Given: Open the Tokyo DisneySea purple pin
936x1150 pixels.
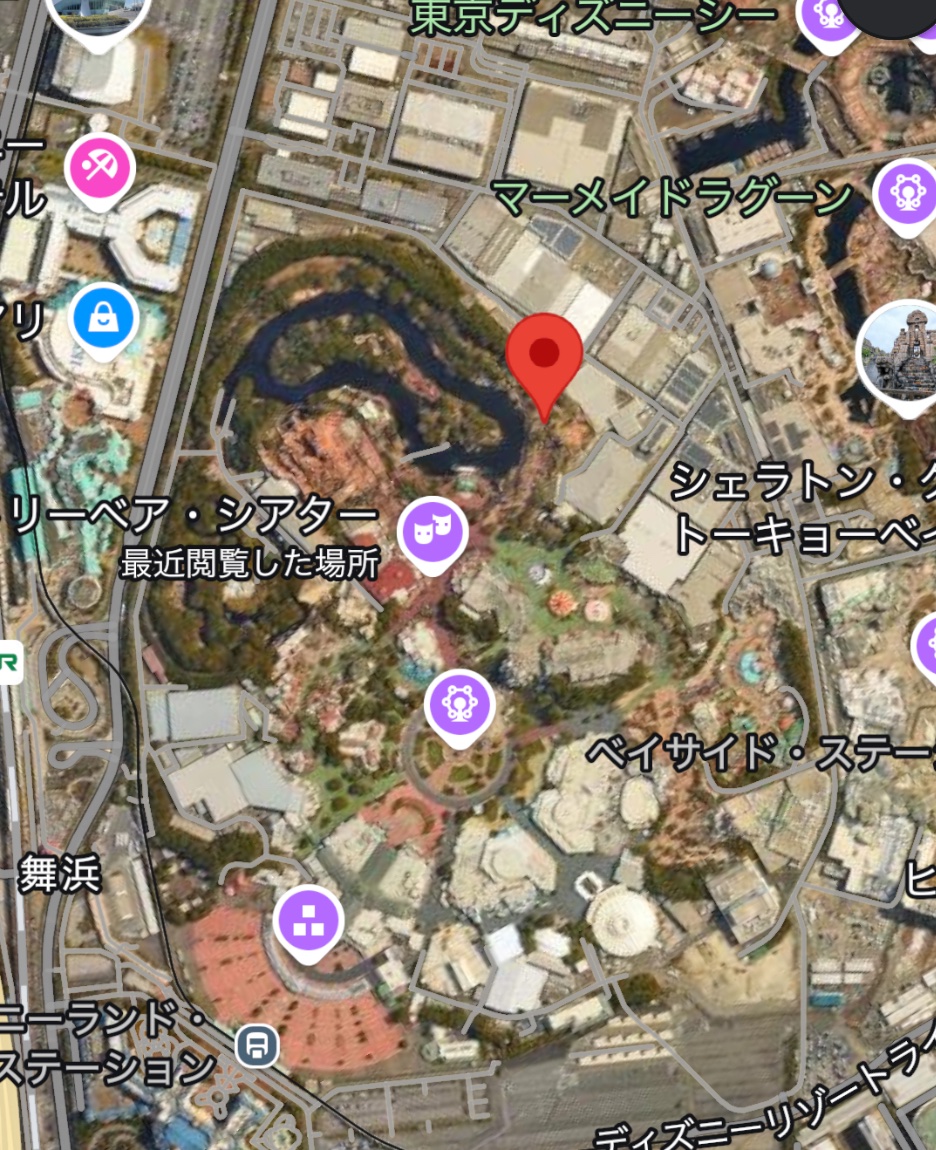Looking at the screenshot, I should tap(828, 18).
